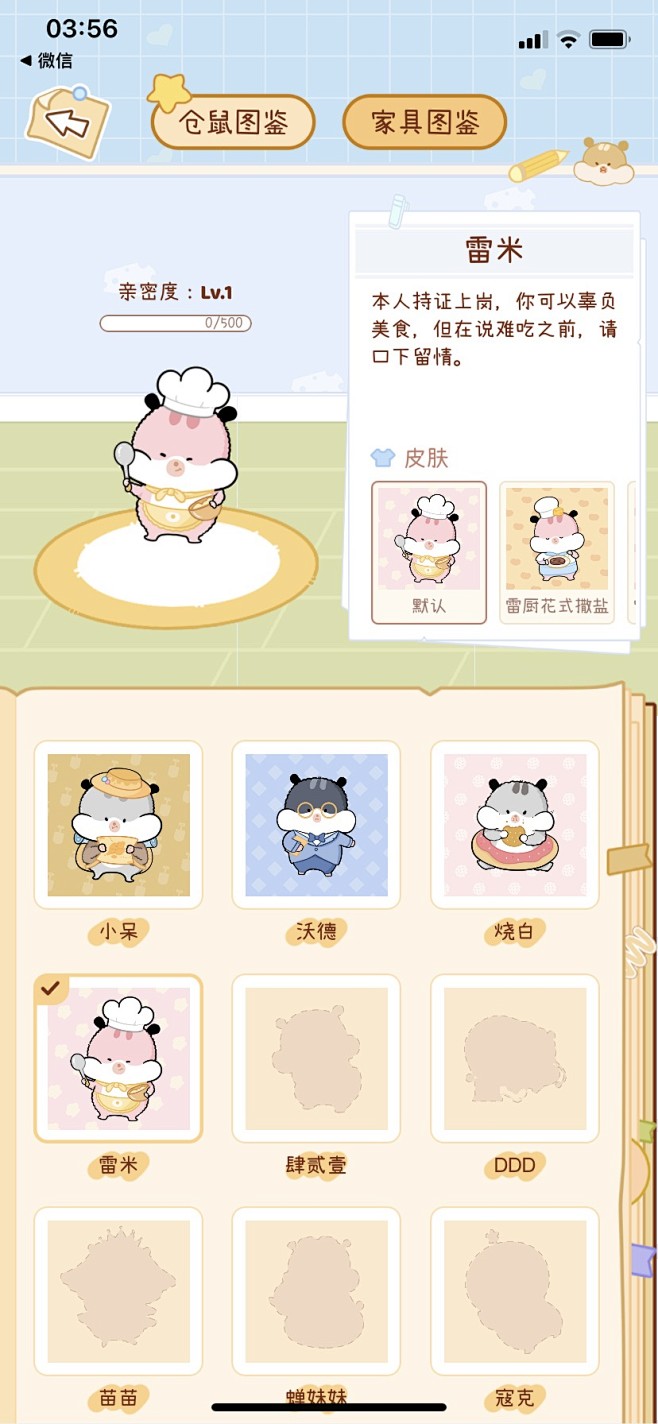The image size is (658, 1424).
Task: Switch to the 仓鼠图鉴 tab
Action: pyautogui.click(x=233, y=123)
